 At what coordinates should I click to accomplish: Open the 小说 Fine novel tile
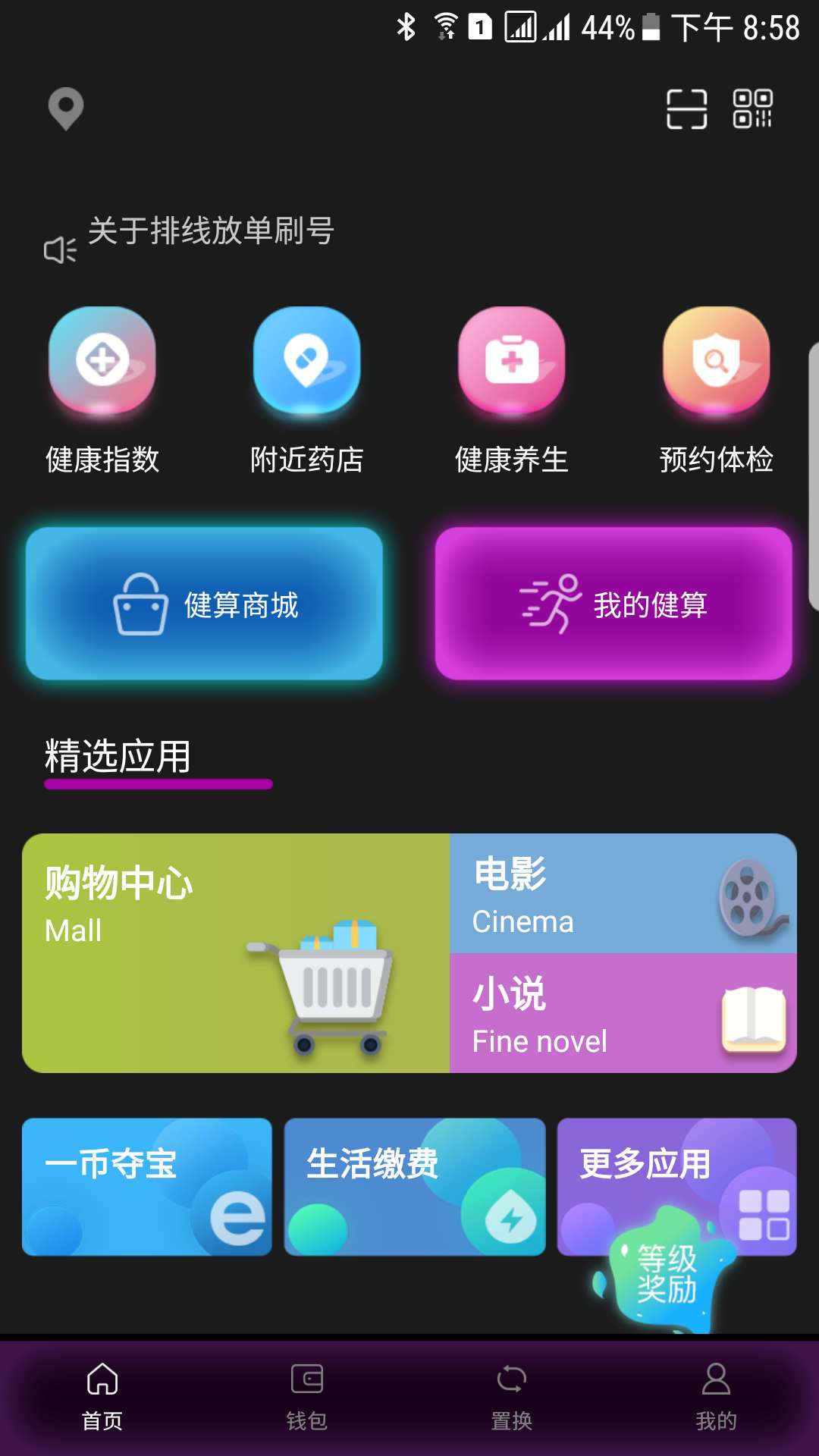click(623, 1013)
